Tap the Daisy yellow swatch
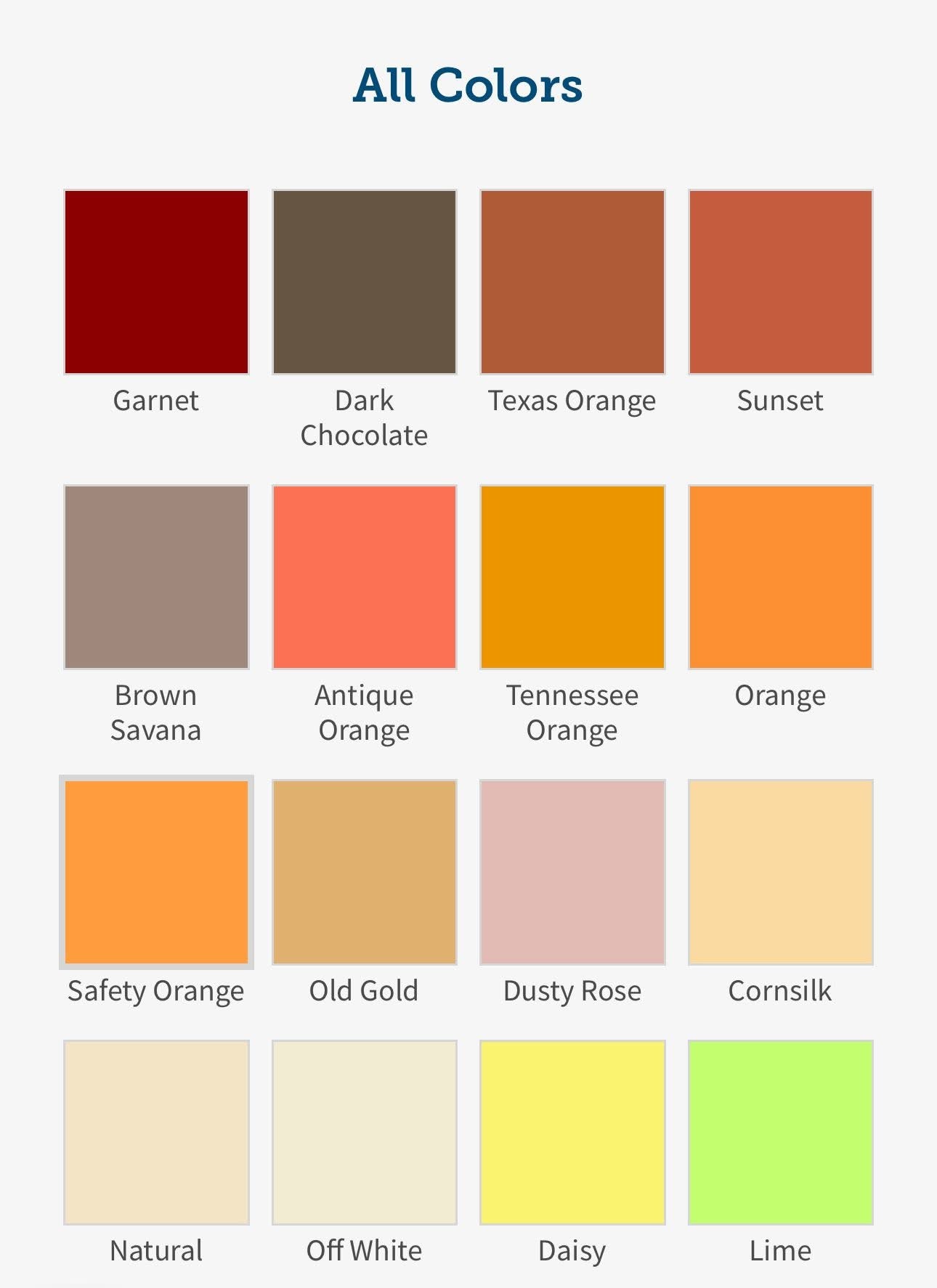Viewport: 937px width, 1288px height. pyautogui.click(x=572, y=1132)
